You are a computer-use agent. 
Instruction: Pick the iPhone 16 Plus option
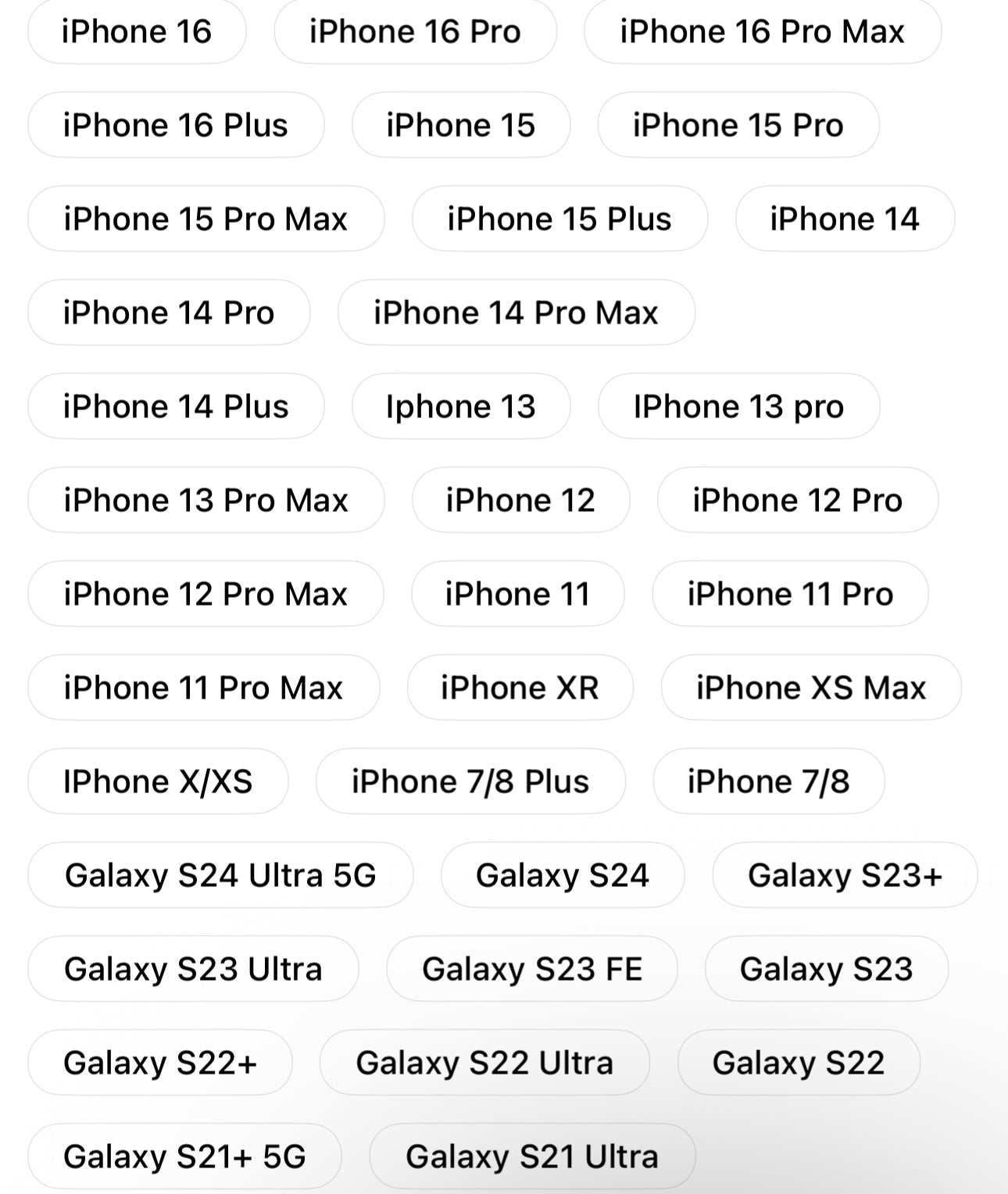[176, 125]
